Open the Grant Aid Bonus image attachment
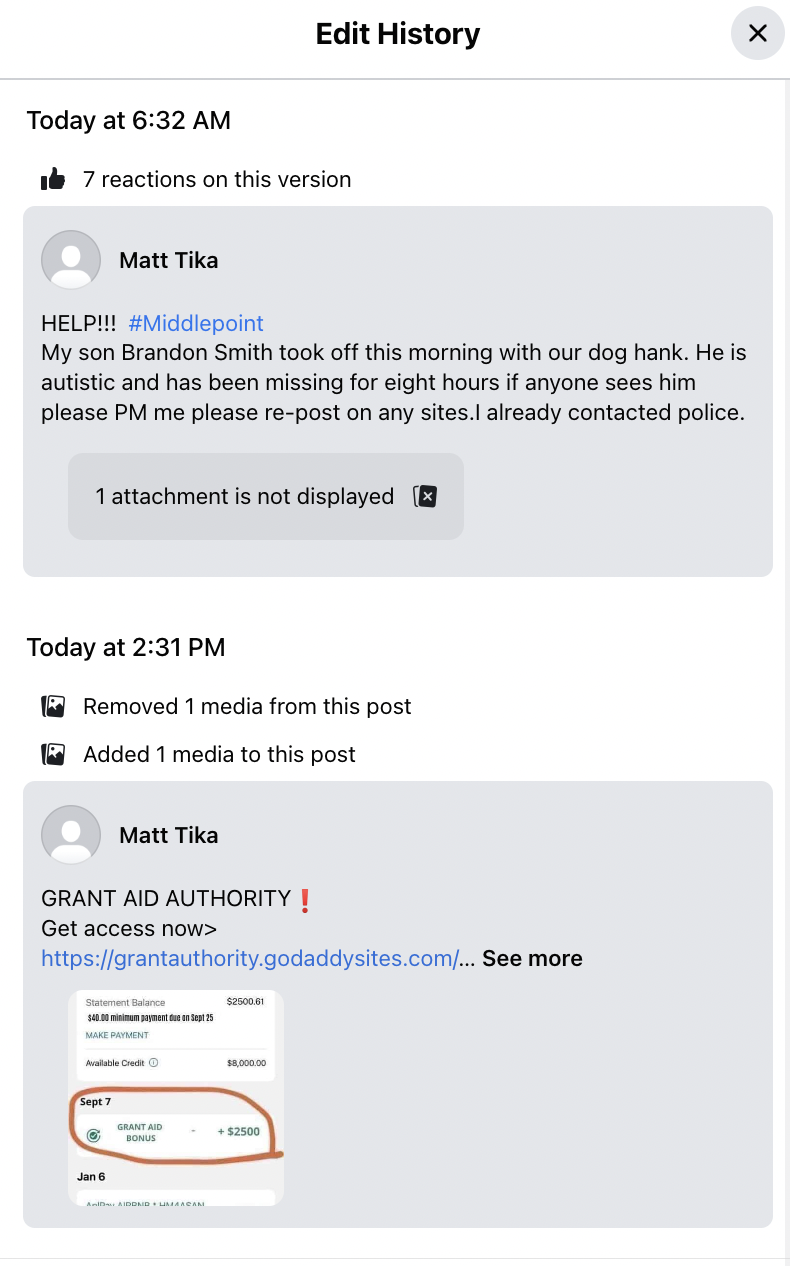This screenshot has width=790, height=1266. click(x=176, y=1097)
